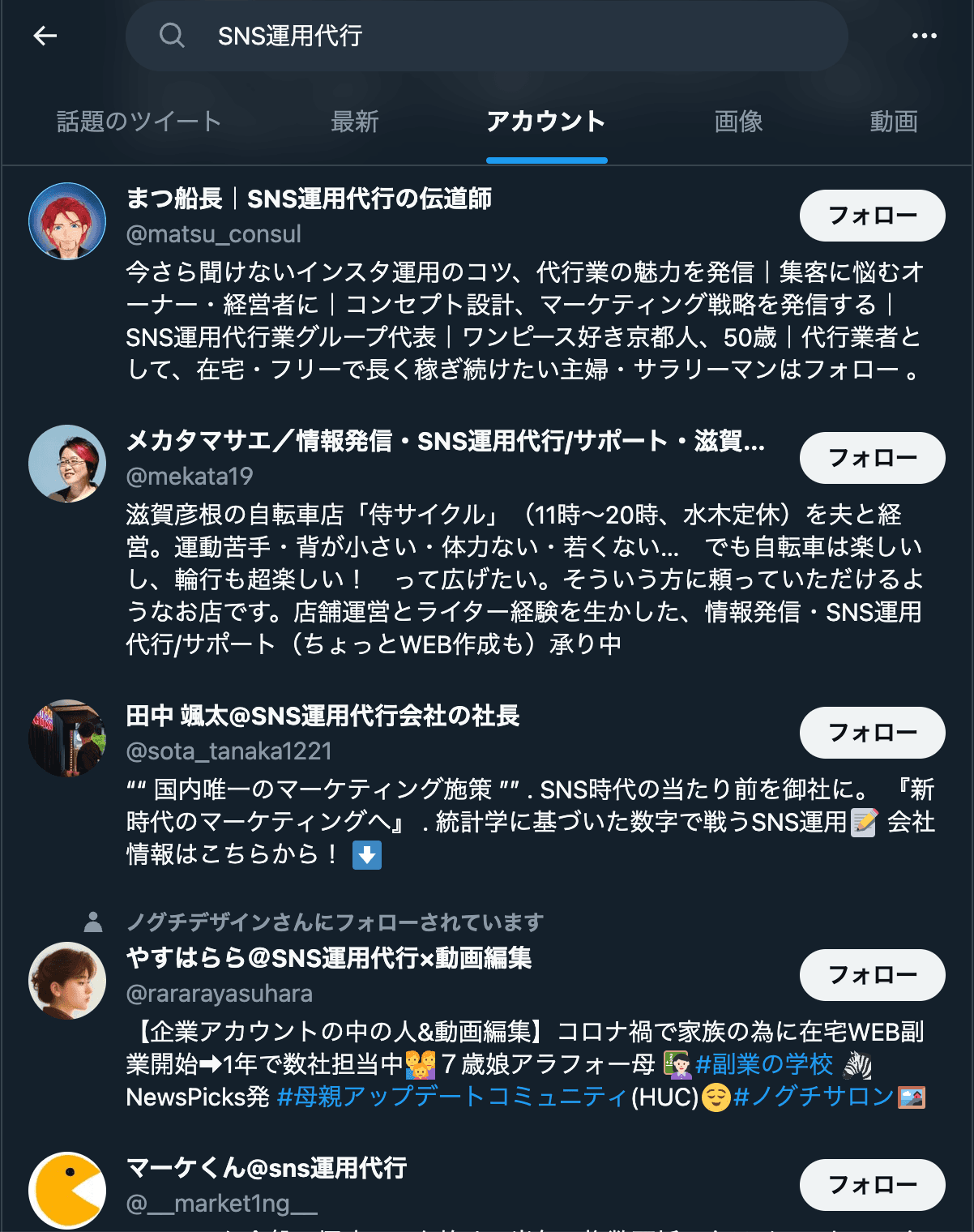
Task: Open the #母親アップデートコミュニティ hashtag
Action: tap(452, 1097)
